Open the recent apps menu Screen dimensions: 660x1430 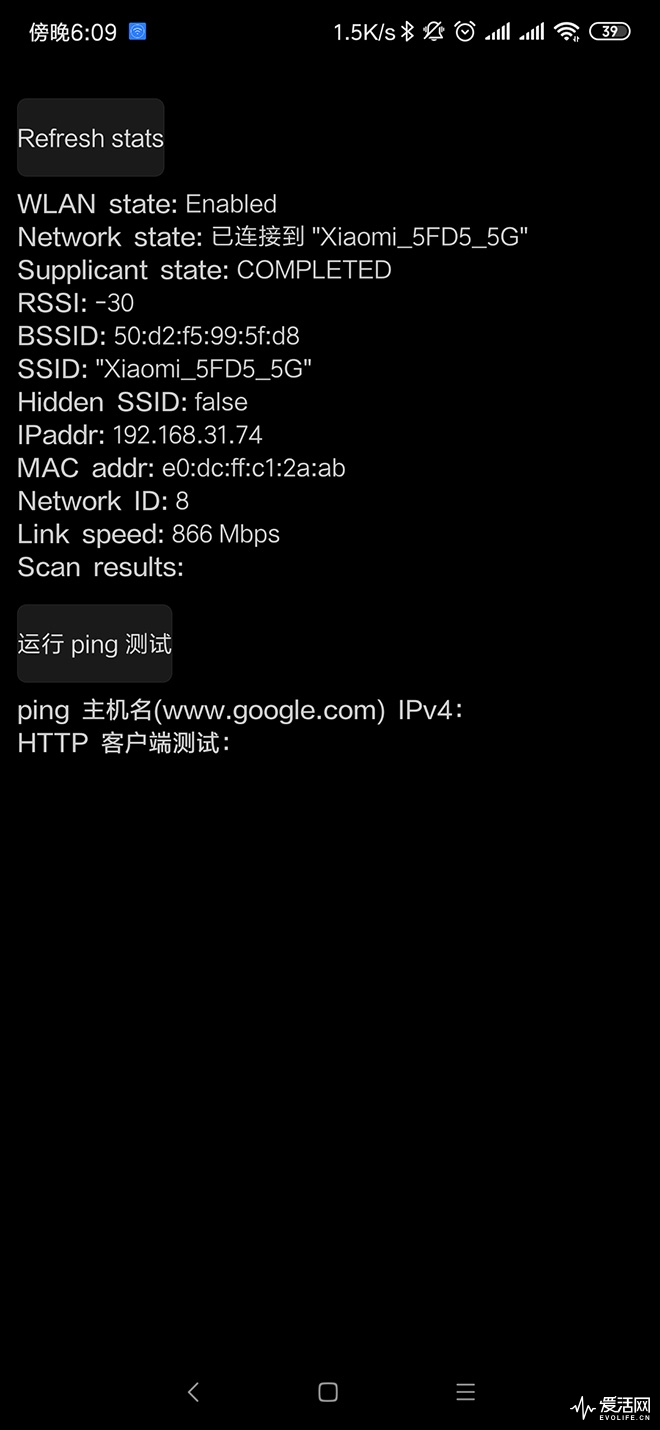point(465,1391)
